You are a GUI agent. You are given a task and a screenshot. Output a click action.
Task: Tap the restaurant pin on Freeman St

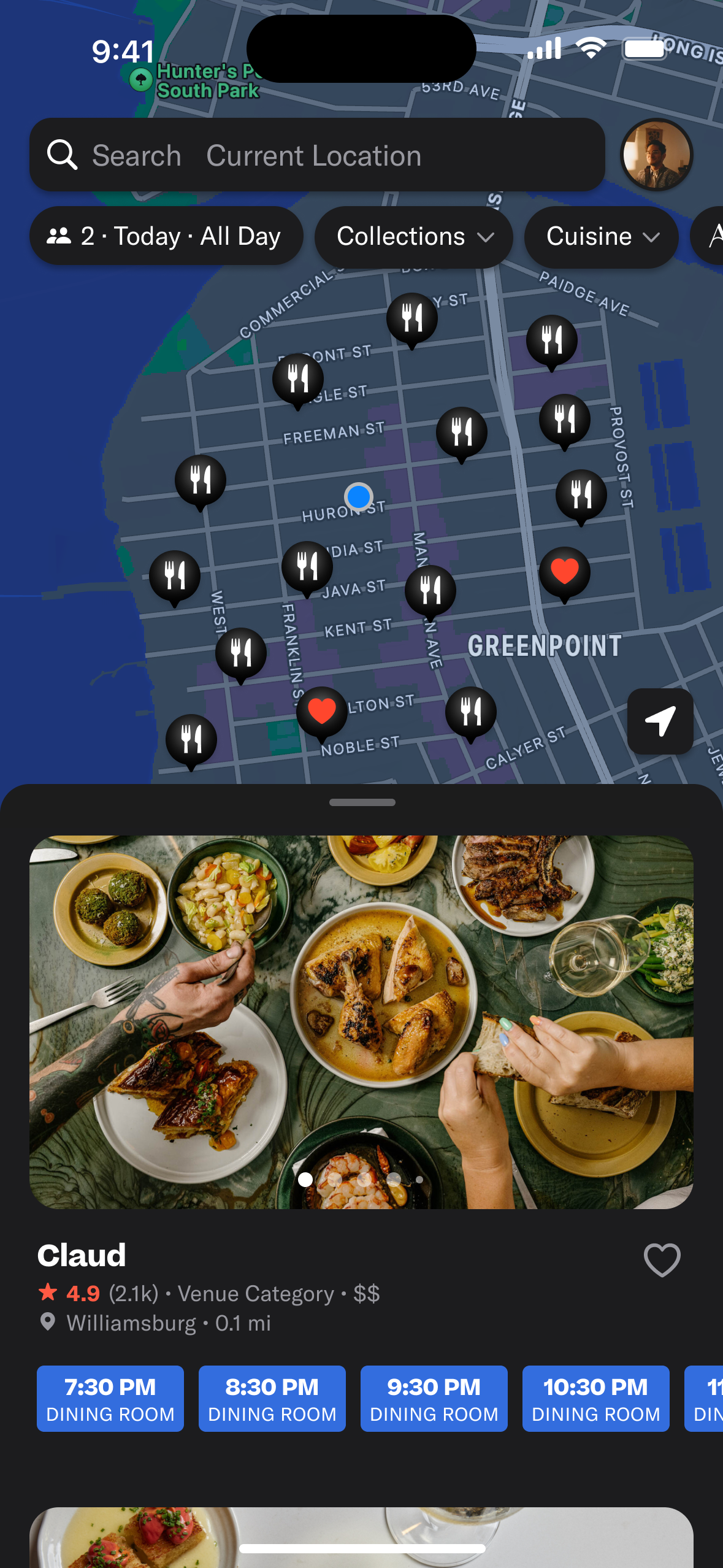click(461, 431)
